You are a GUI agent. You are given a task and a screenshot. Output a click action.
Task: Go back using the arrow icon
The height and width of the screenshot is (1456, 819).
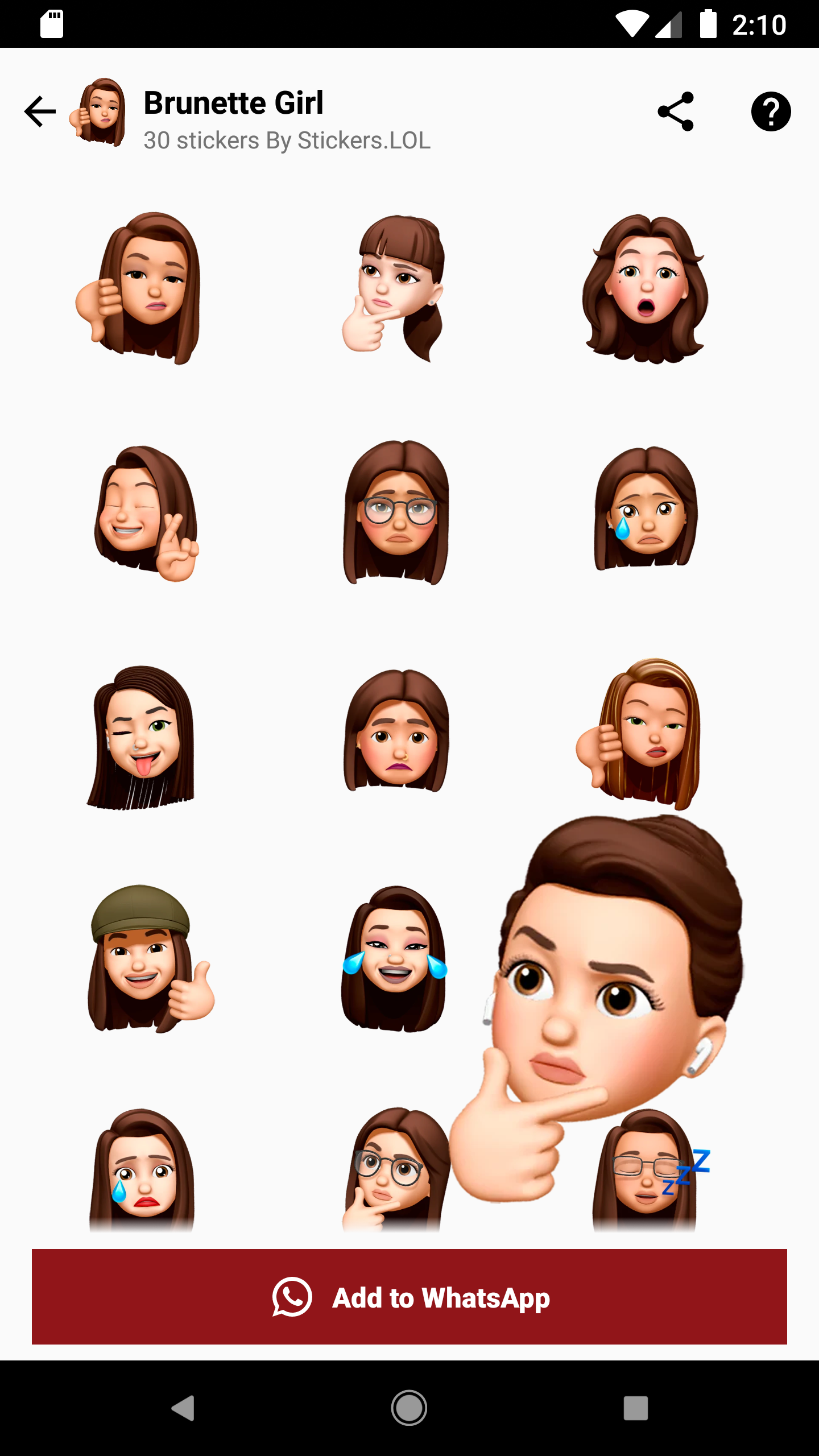[x=40, y=111]
